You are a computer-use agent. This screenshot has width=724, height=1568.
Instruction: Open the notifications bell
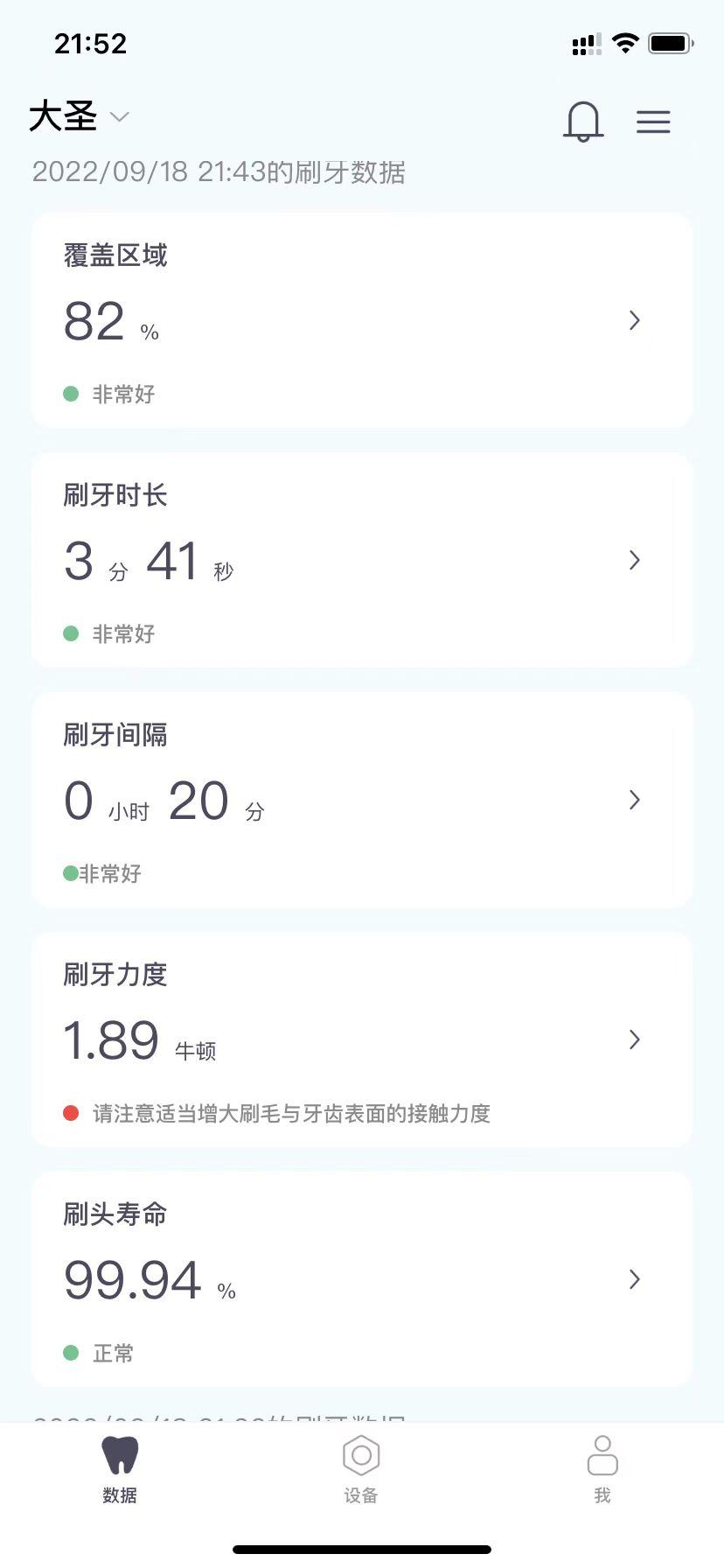click(x=582, y=121)
